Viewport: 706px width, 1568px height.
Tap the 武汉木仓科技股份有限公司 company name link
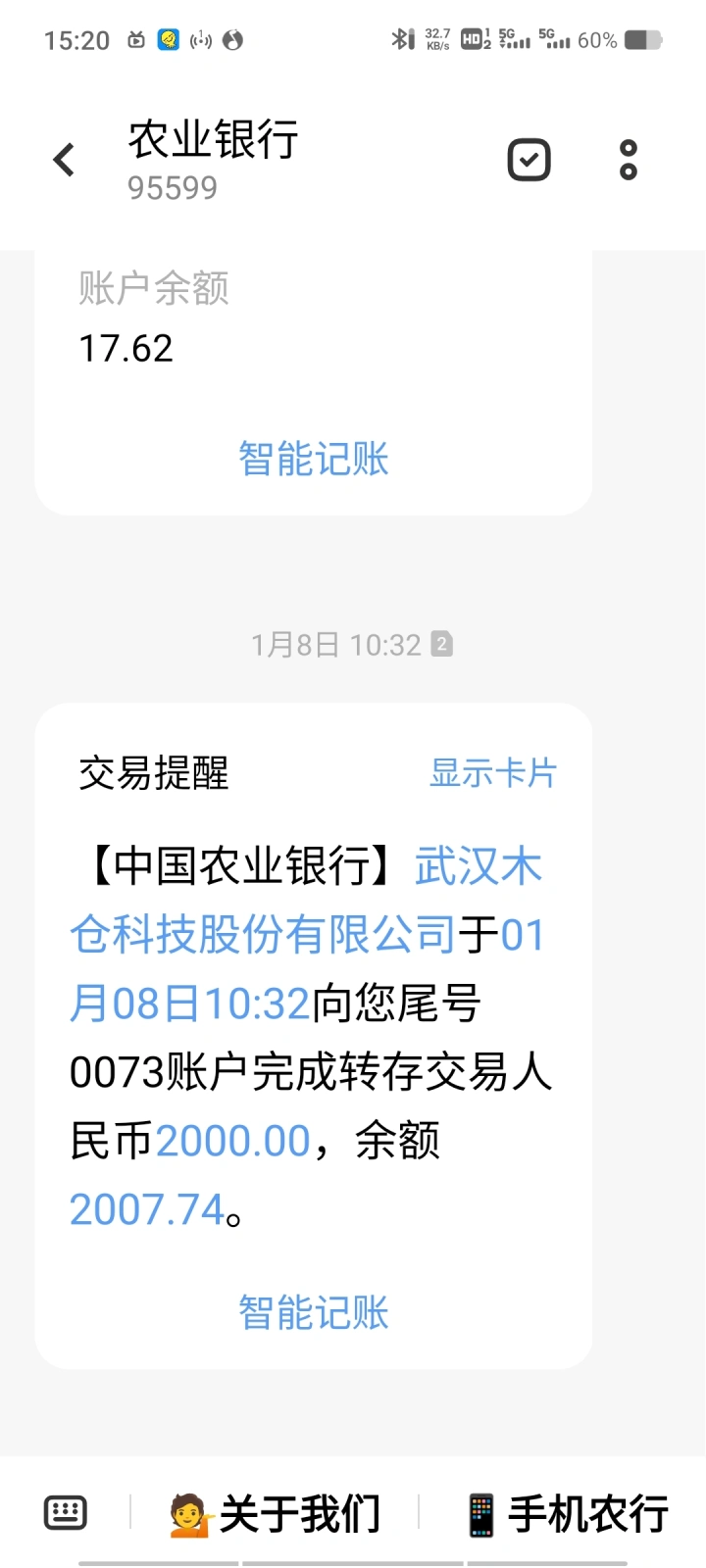point(306,901)
